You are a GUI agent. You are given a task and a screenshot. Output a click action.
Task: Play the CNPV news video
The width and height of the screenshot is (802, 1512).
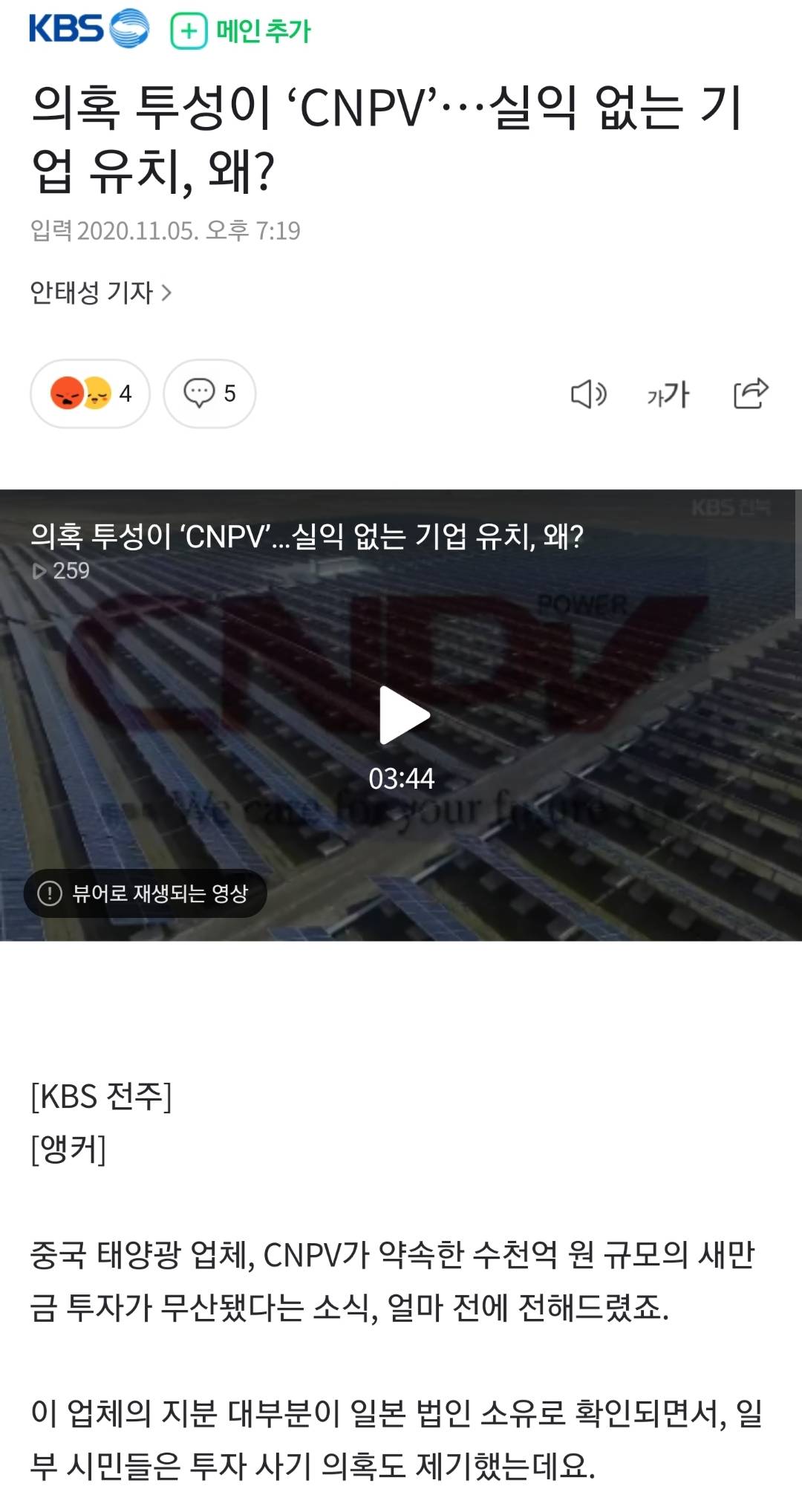(x=403, y=715)
